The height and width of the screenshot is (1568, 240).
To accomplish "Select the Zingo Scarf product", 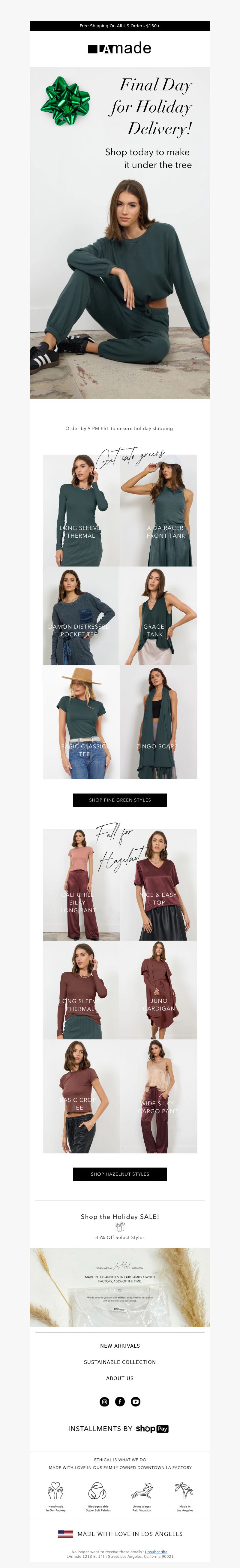I will click(x=159, y=722).
